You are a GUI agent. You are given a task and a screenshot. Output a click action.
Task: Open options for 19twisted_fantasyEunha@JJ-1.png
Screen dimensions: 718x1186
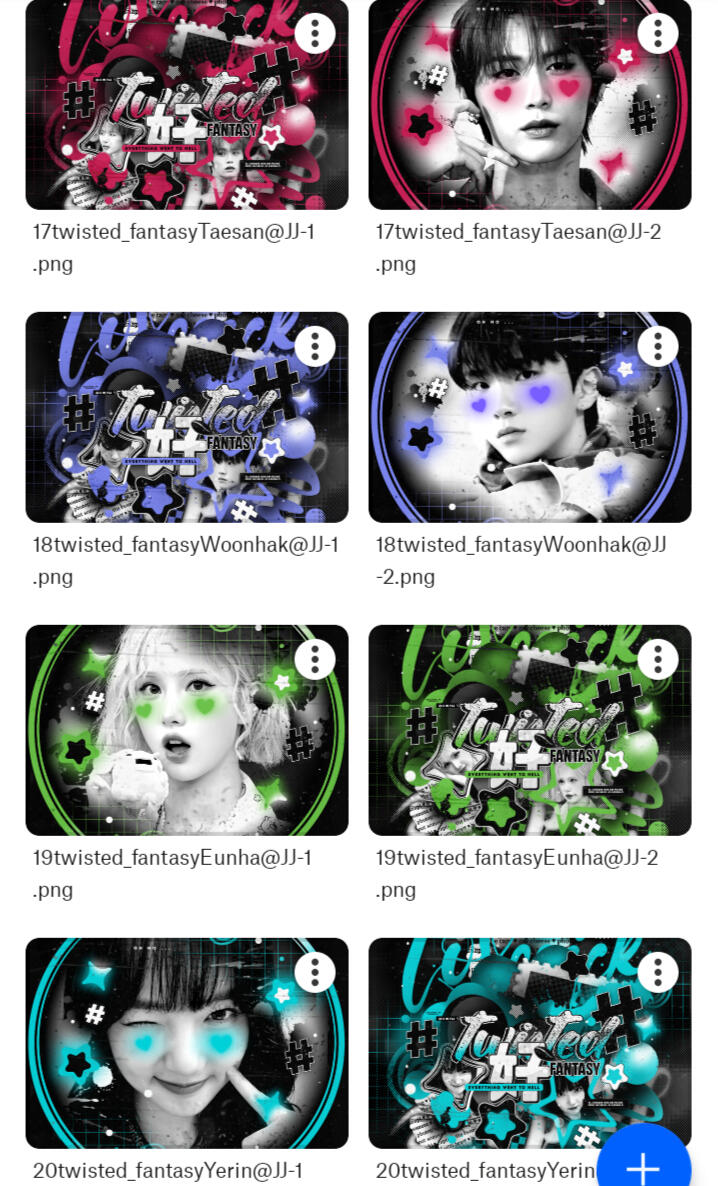(x=315, y=659)
